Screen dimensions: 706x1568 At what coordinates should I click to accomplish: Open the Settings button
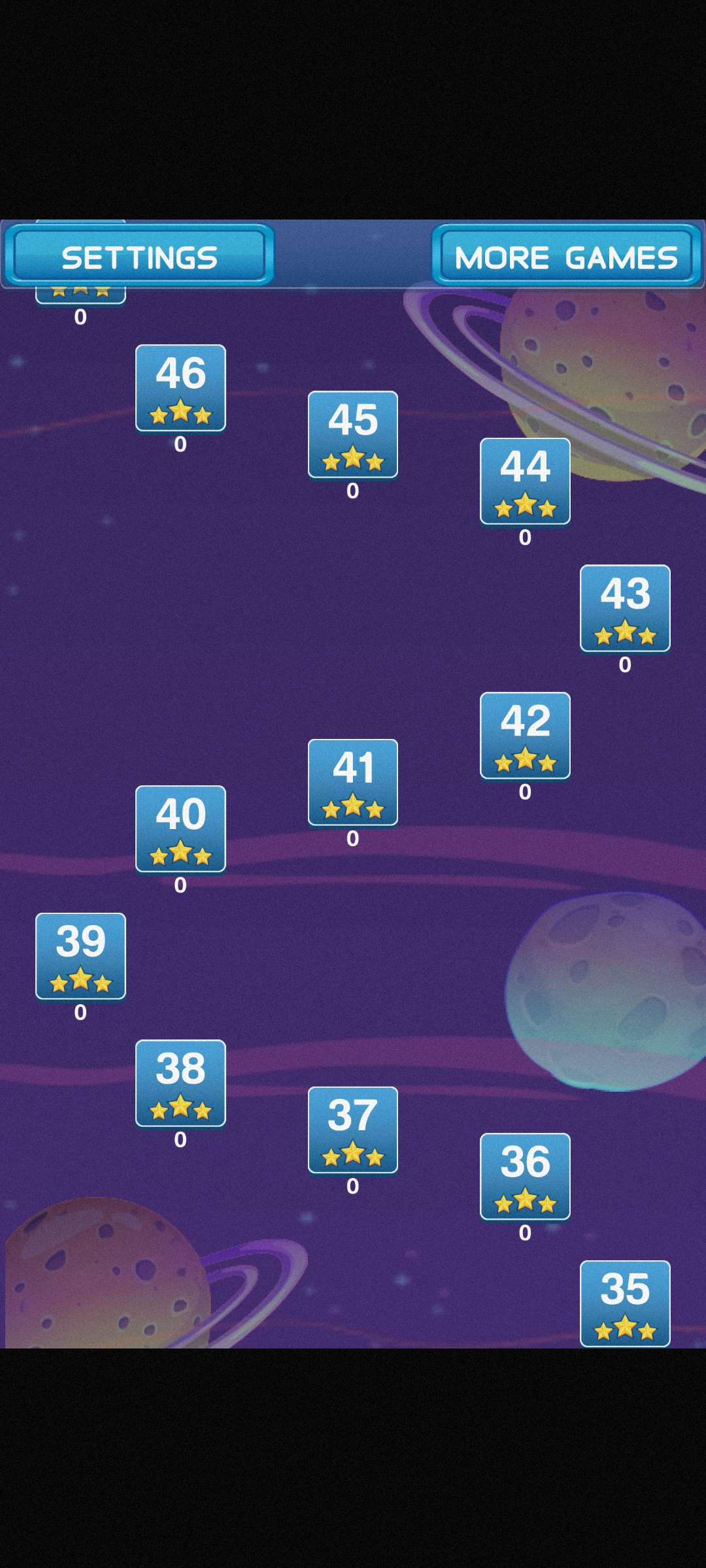pyautogui.click(x=139, y=257)
